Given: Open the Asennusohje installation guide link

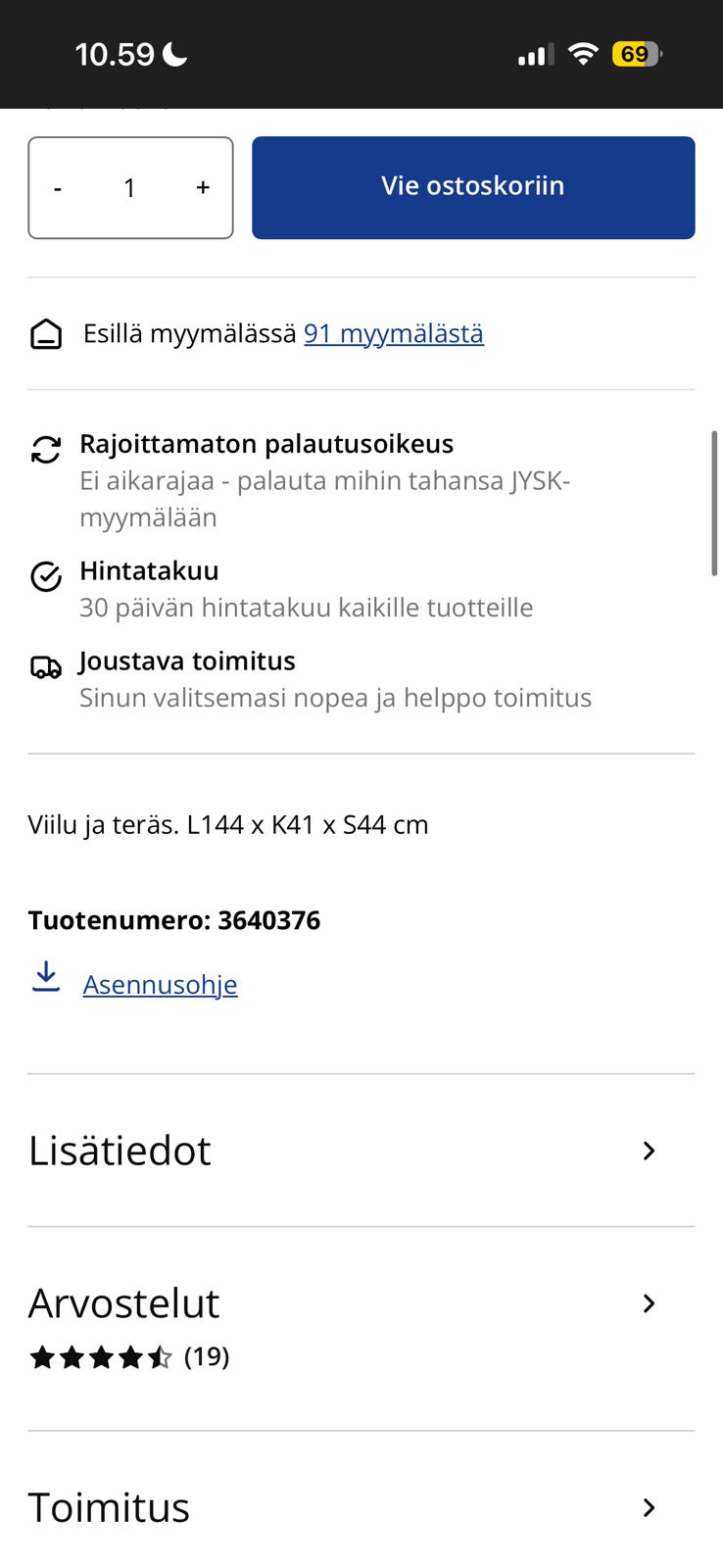Looking at the screenshot, I should [x=160, y=984].
